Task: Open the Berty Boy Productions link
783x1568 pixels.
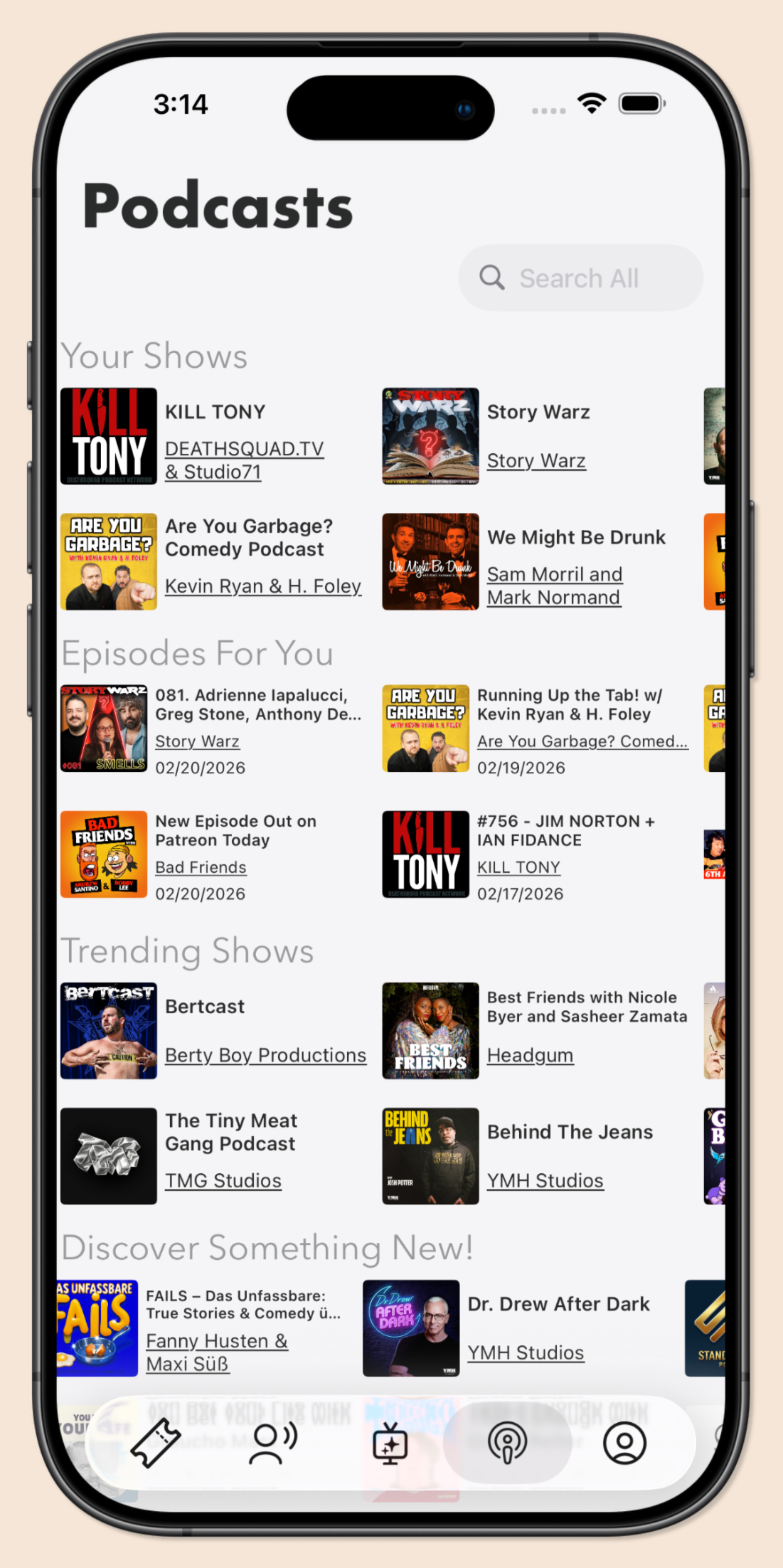Action: coord(265,1055)
